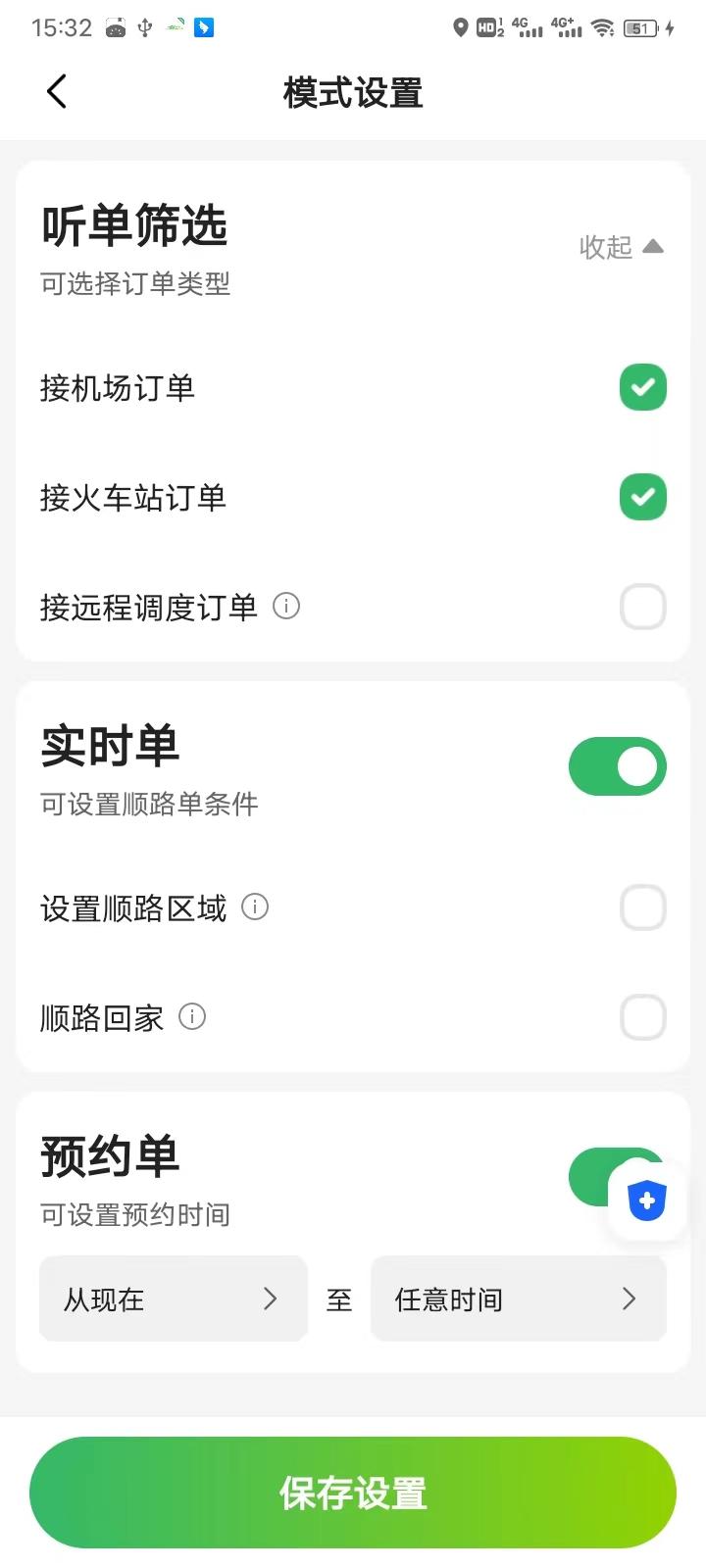The width and height of the screenshot is (706, 1568).
Task: Uncheck the 接机场订单 option
Action: [643, 387]
